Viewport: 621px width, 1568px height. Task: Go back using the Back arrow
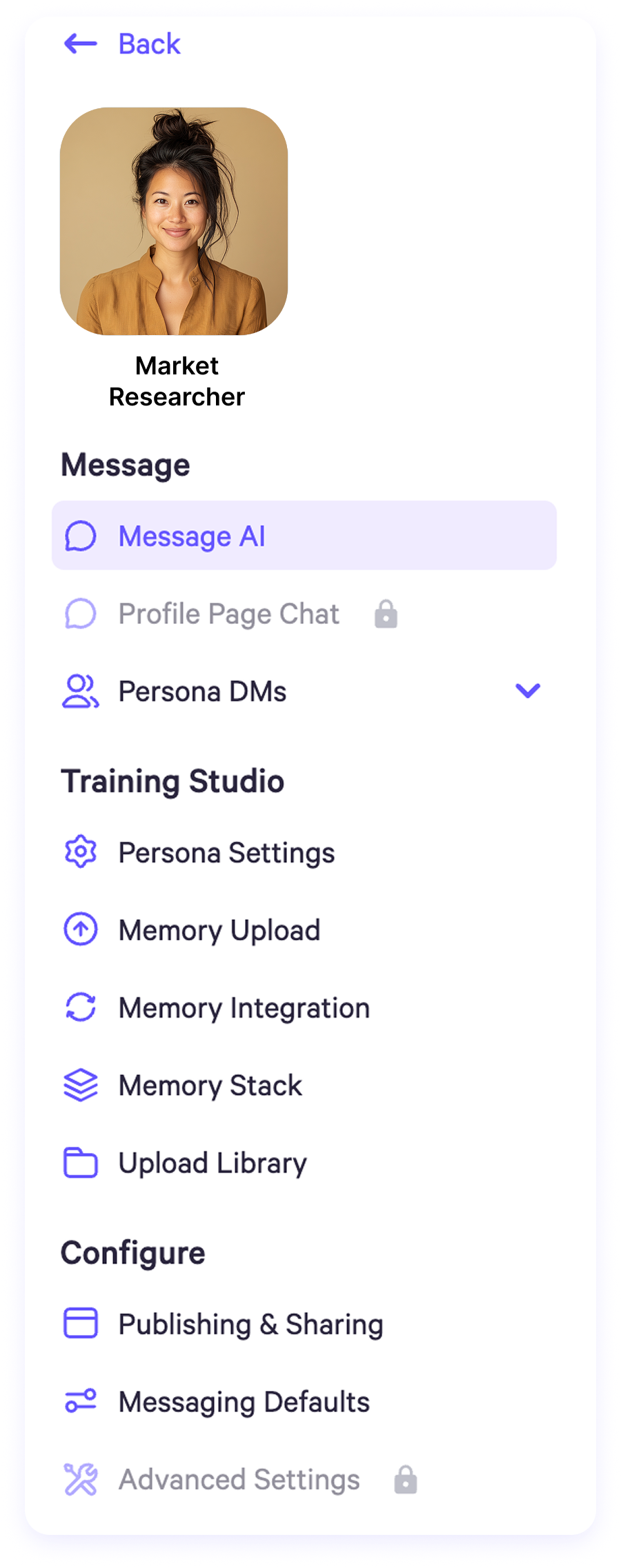(x=81, y=44)
